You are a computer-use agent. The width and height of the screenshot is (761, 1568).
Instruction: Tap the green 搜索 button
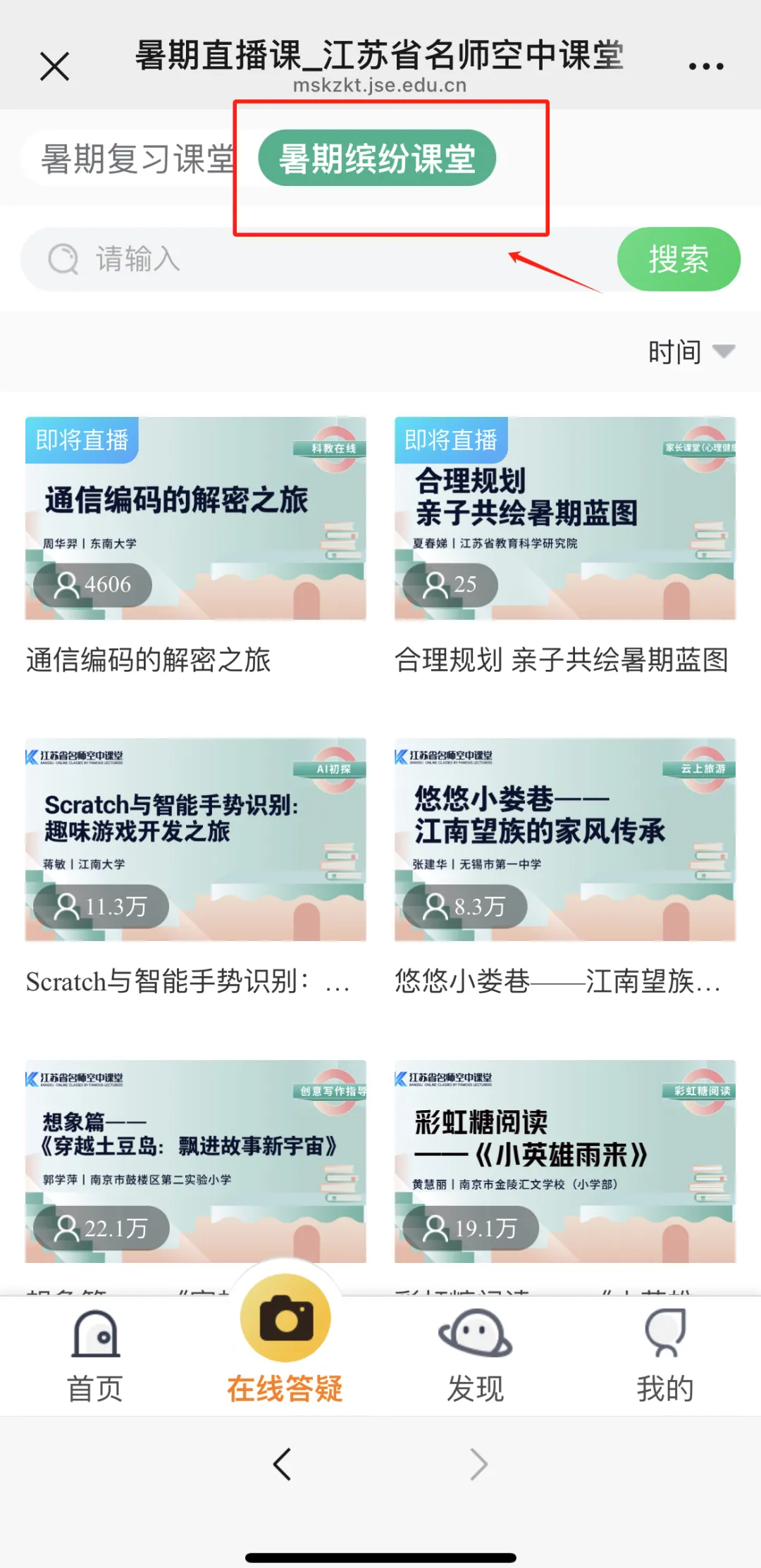pyautogui.click(x=678, y=259)
